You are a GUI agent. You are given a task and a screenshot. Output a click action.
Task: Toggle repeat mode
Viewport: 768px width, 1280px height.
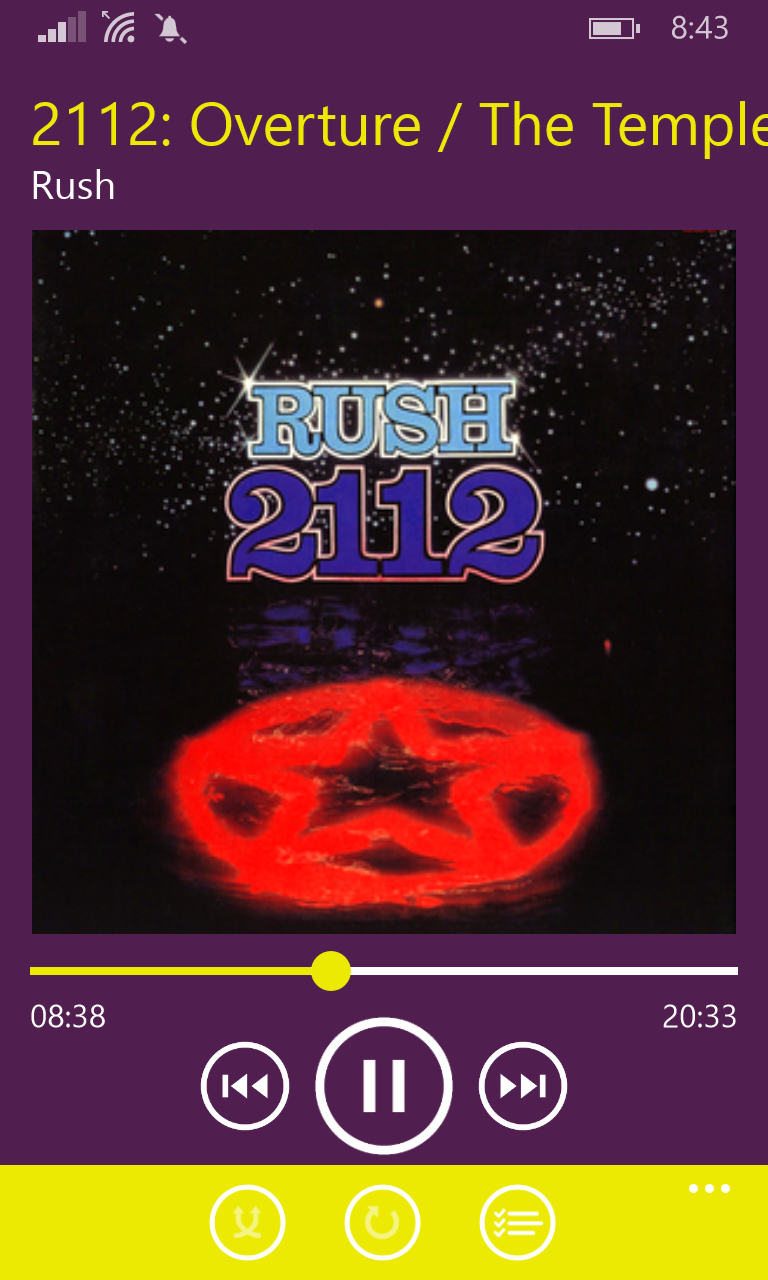click(383, 1222)
